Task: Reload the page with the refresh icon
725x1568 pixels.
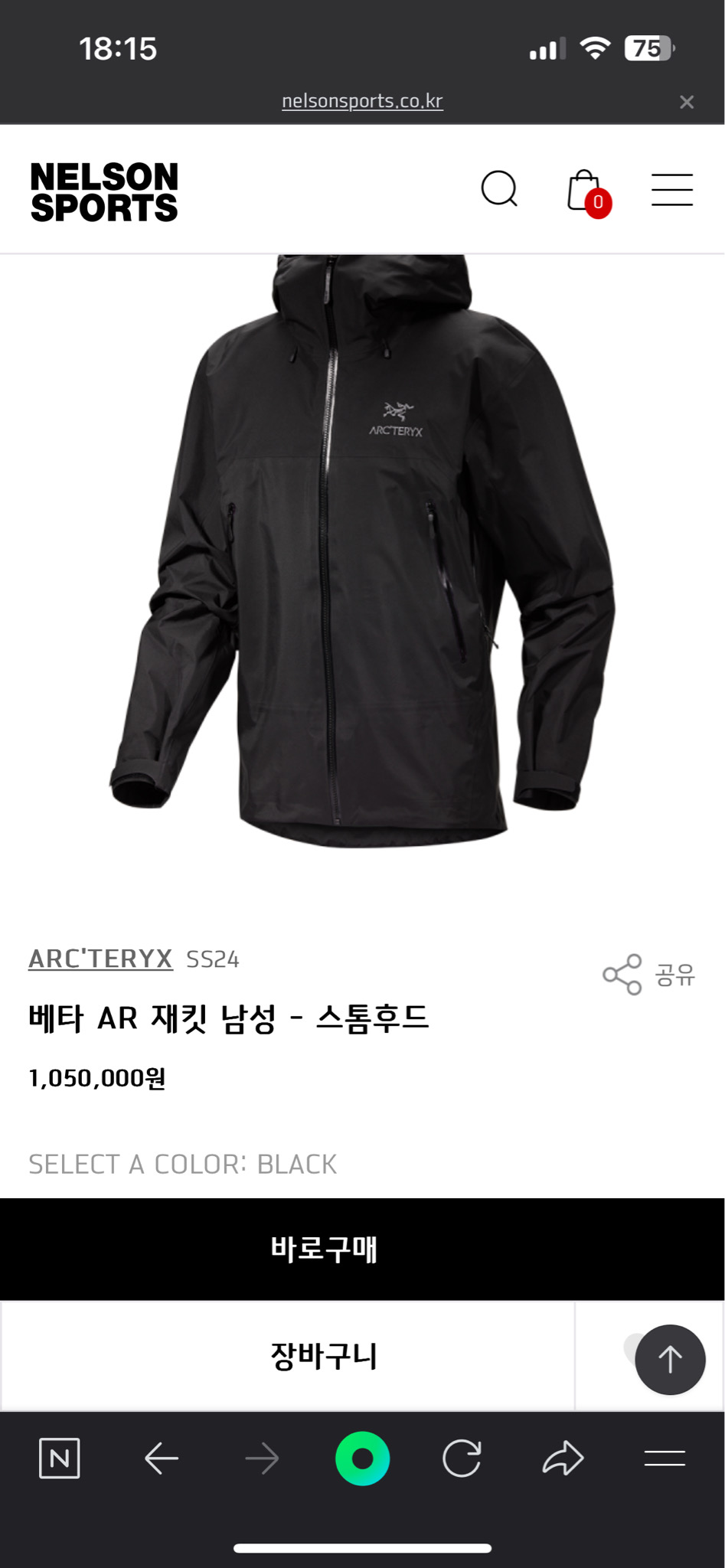Action: [x=462, y=1458]
